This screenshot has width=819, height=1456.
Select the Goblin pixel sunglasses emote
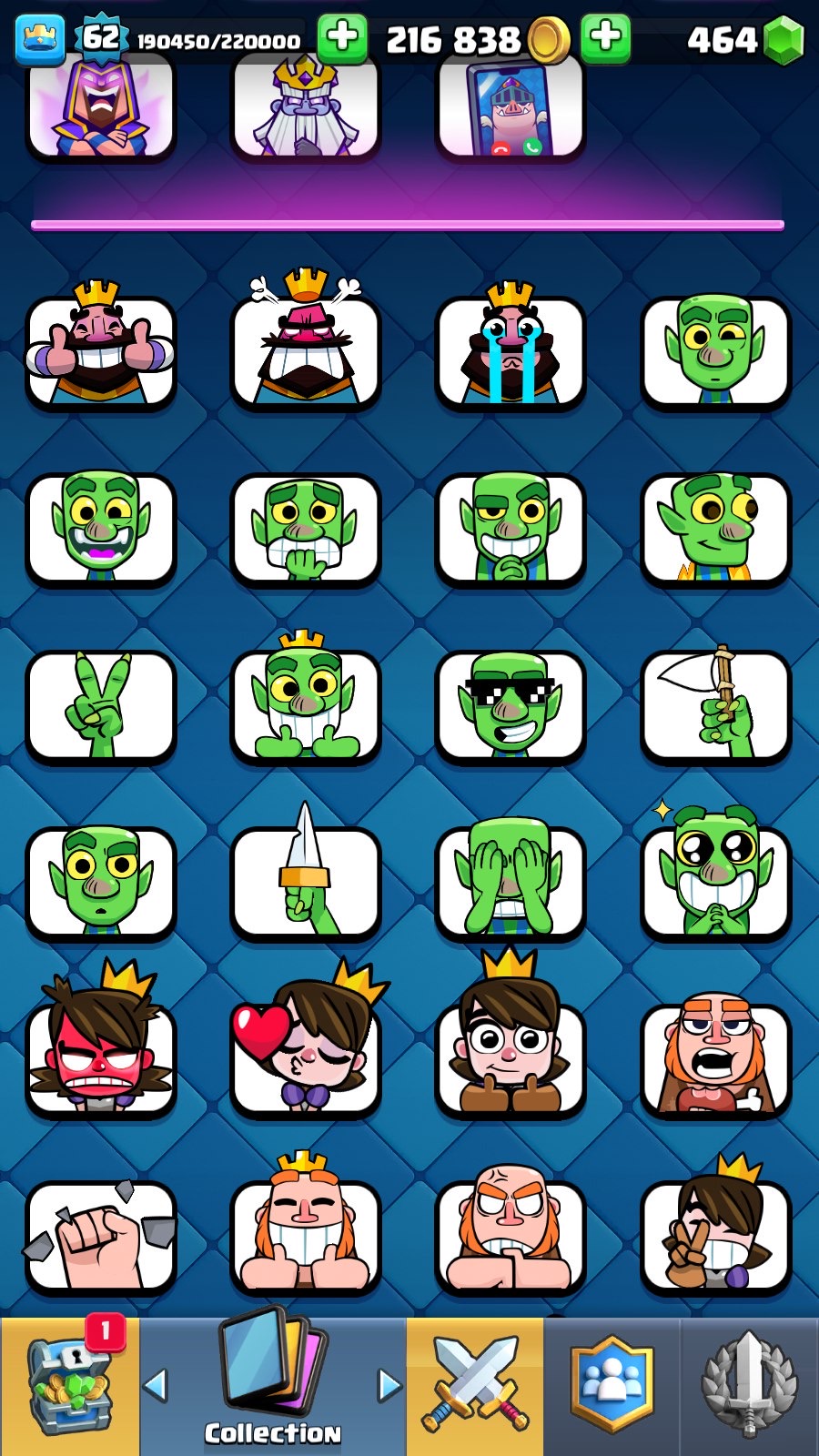click(x=511, y=703)
